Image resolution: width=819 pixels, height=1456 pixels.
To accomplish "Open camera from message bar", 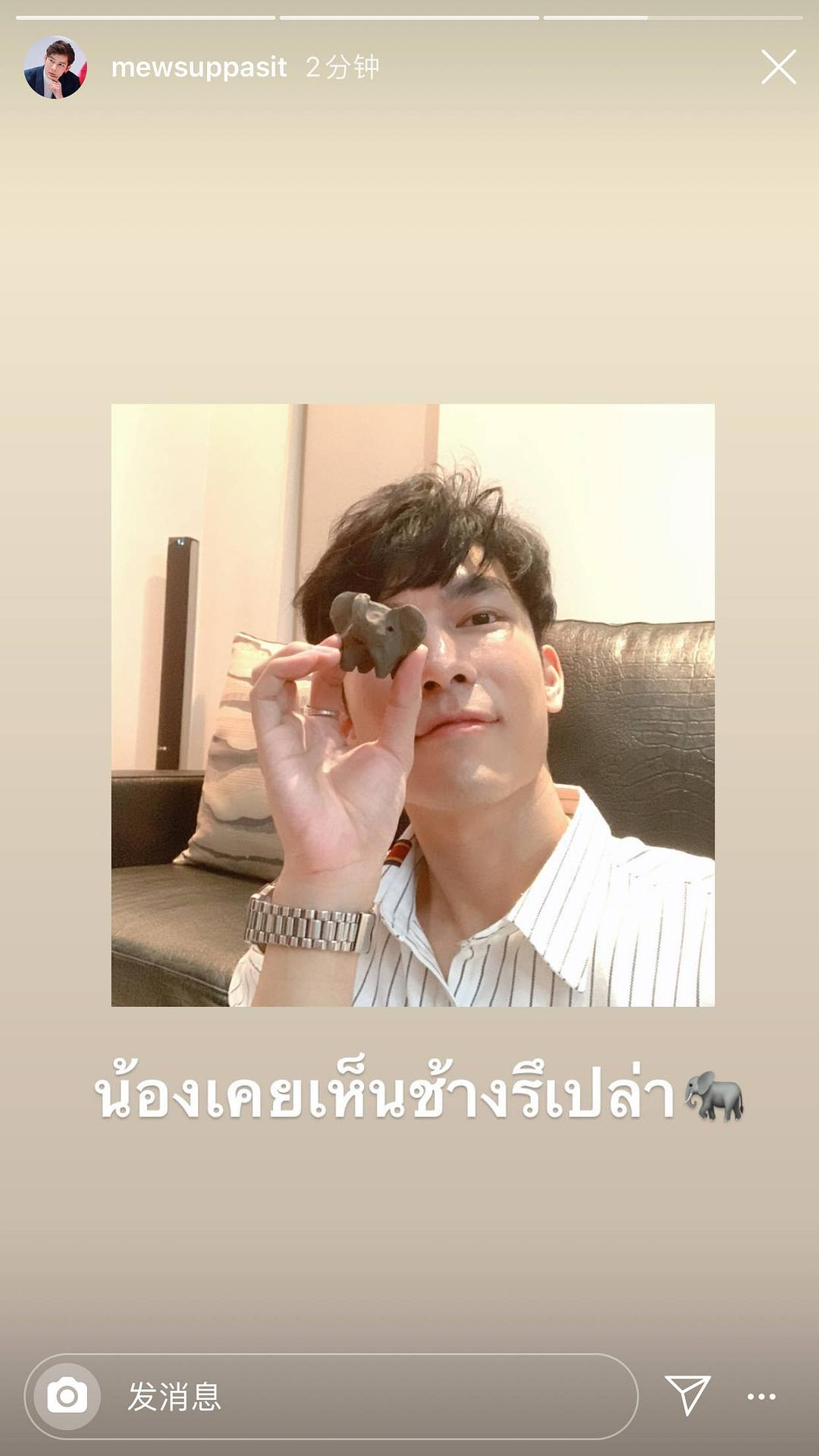I will pyautogui.click(x=67, y=1396).
